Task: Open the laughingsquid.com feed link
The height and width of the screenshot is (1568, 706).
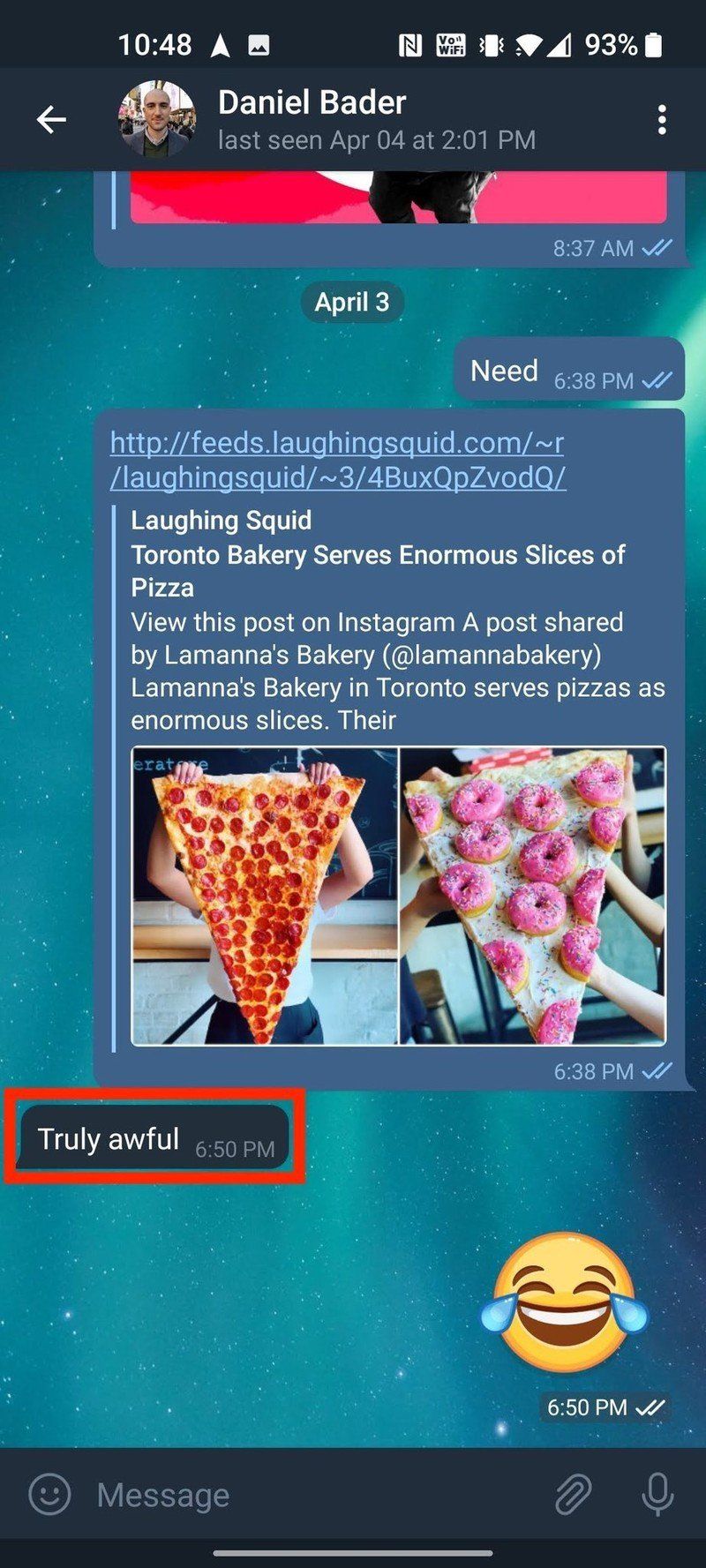Action: point(337,459)
